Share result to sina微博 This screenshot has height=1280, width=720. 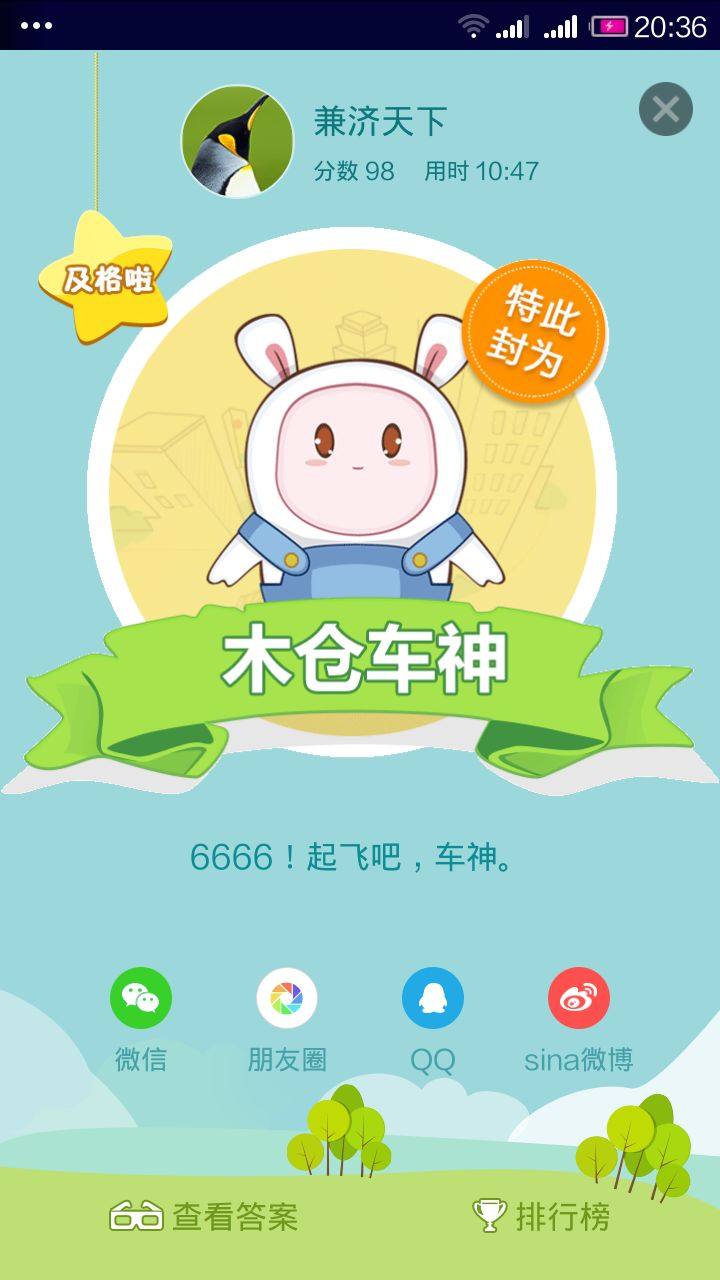click(x=579, y=998)
